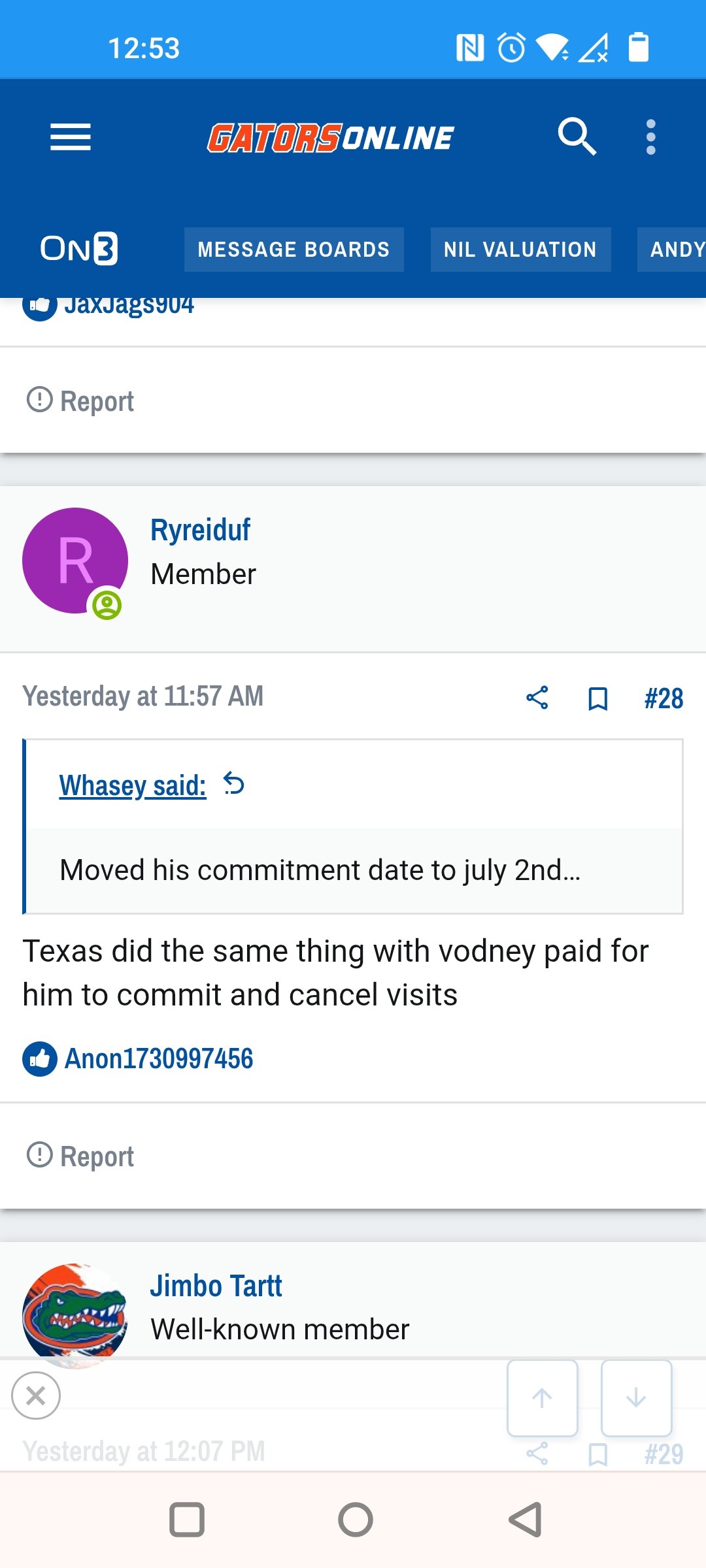The height and width of the screenshot is (1568, 706).
Task: View Ryreiduf's profile
Action: click(x=200, y=529)
